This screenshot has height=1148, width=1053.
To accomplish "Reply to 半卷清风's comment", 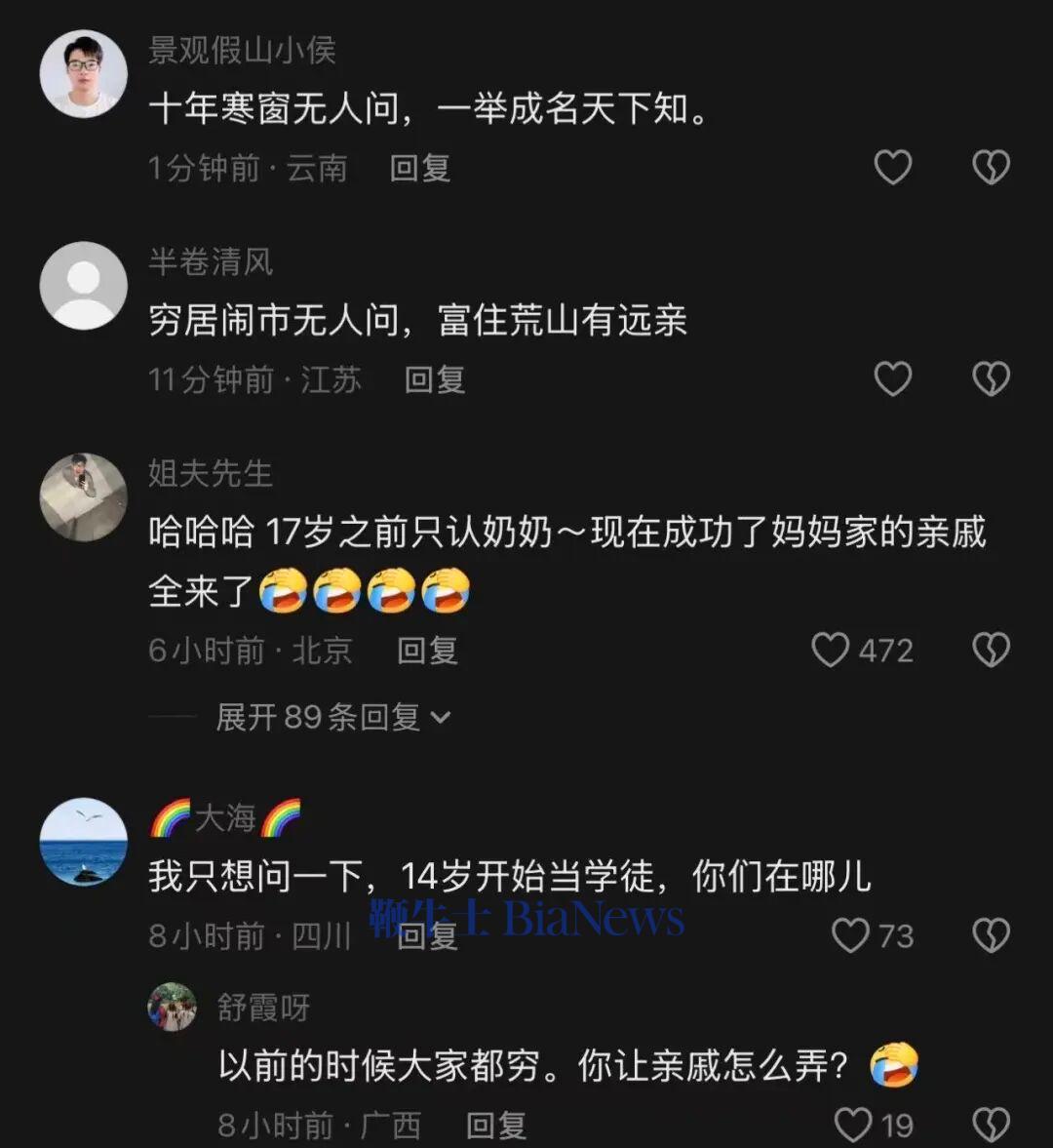I will (435, 380).
